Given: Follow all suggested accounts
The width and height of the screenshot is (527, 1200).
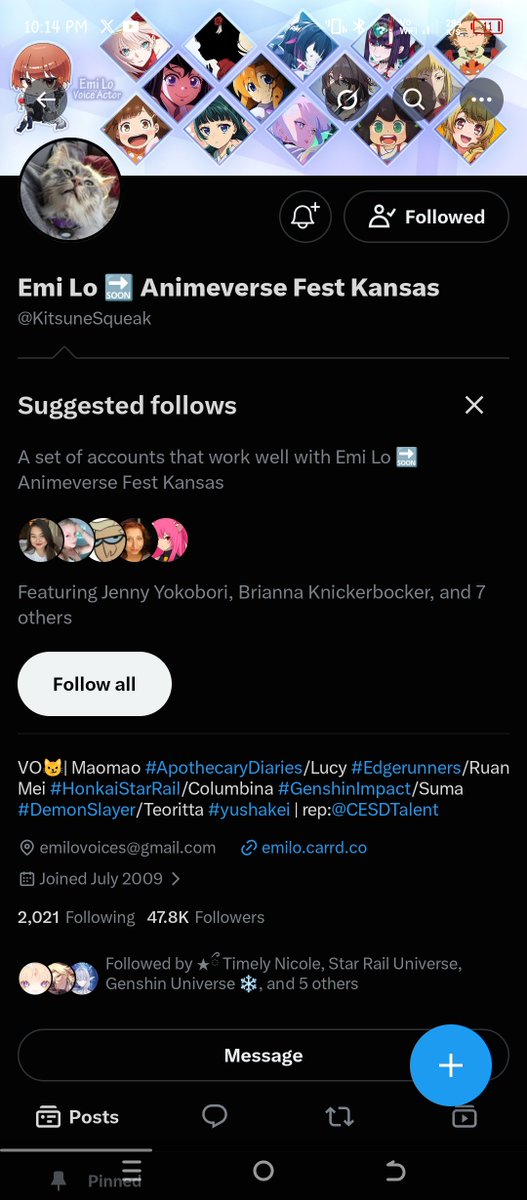Looking at the screenshot, I should [x=95, y=684].
